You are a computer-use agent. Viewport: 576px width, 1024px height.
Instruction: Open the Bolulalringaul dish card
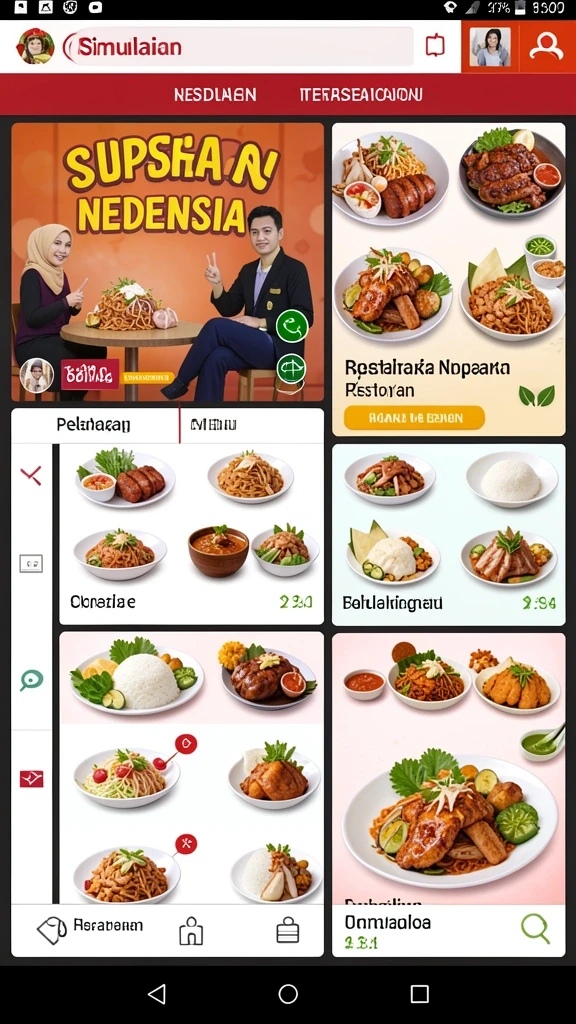tap(449, 534)
